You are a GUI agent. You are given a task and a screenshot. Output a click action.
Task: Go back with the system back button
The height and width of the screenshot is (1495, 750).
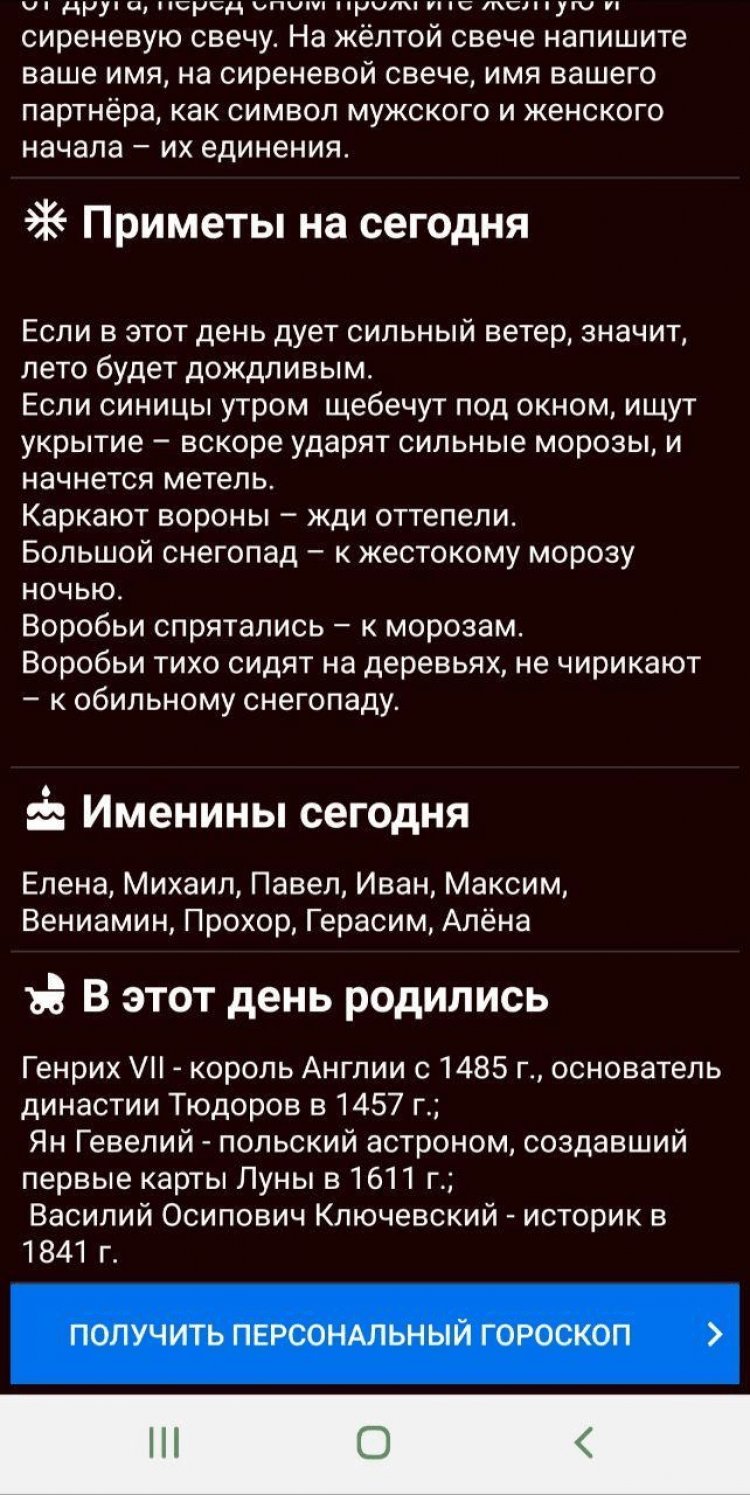[x=584, y=1442]
